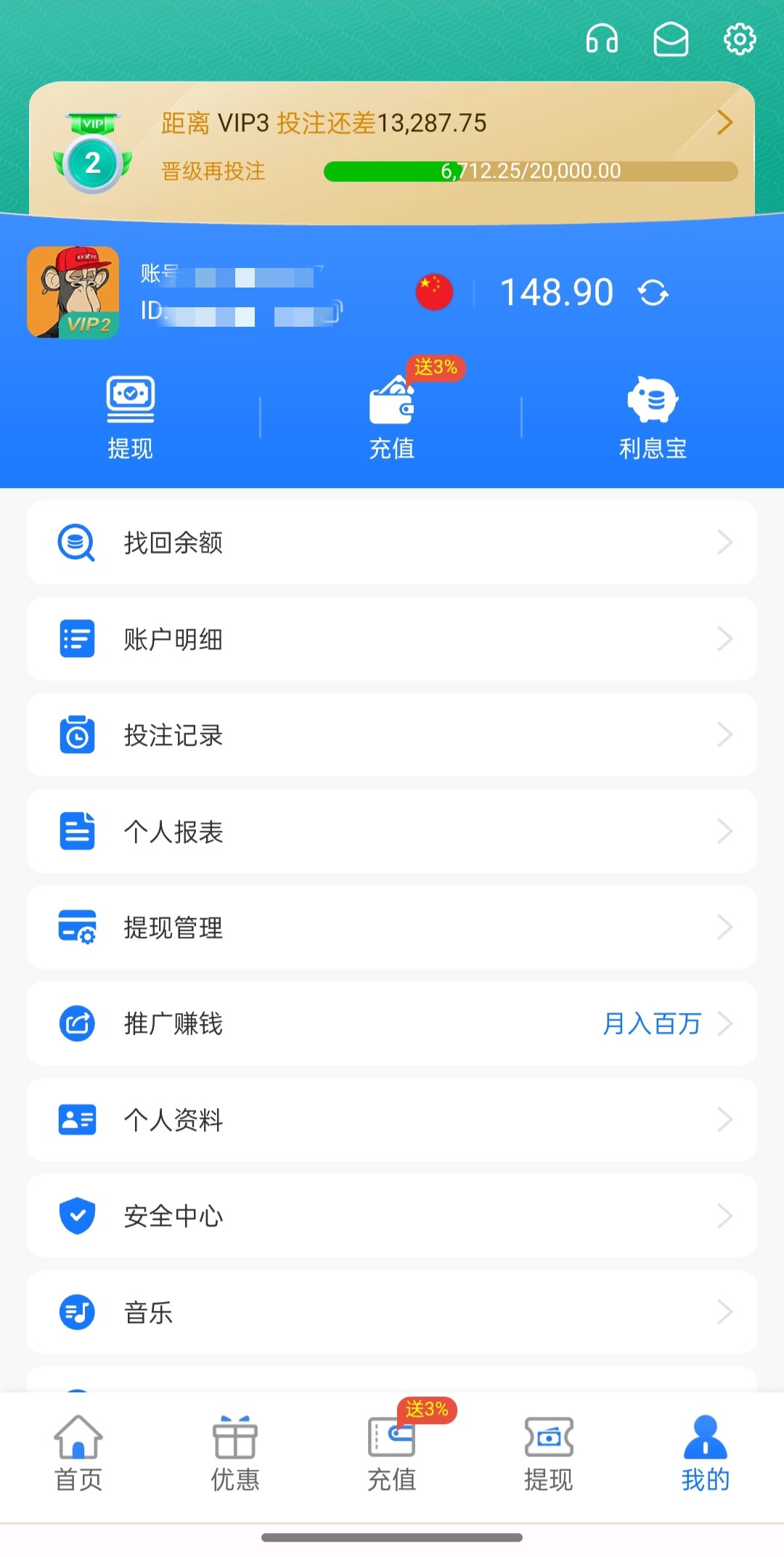Open customer service headset icon
The height and width of the screenshot is (1557, 784).
(602, 39)
